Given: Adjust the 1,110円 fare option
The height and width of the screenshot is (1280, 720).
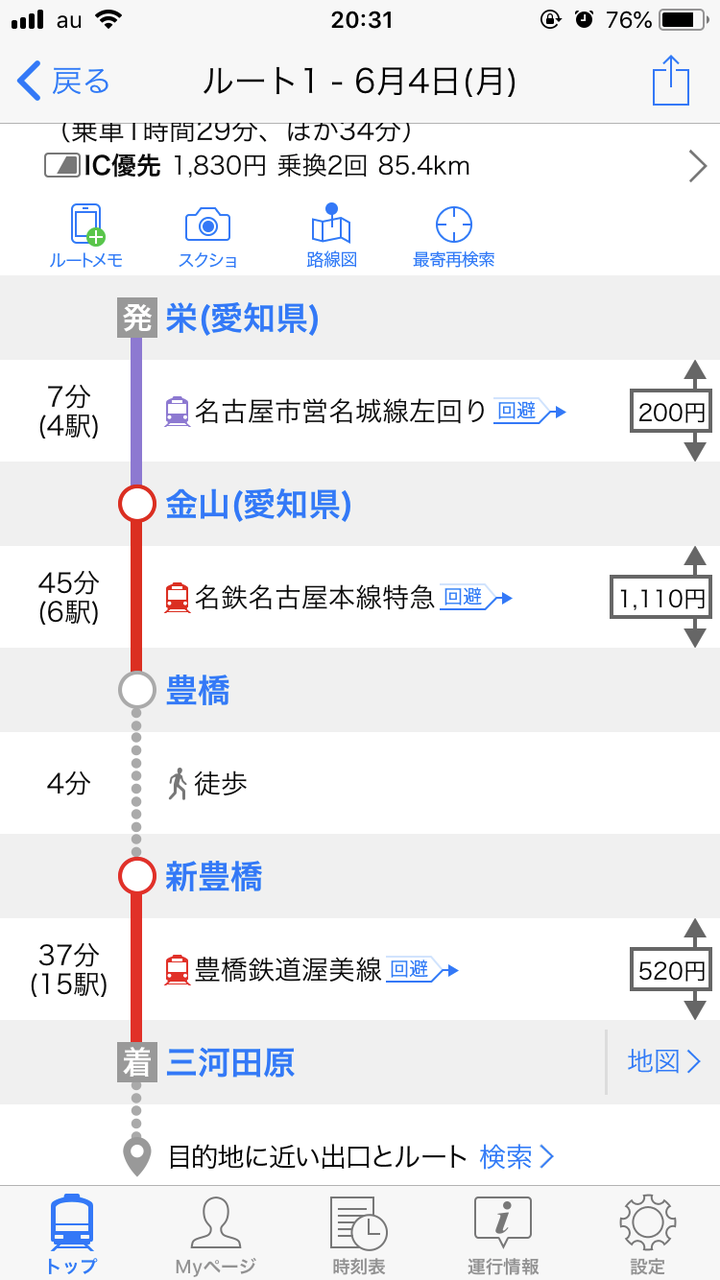Looking at the screenshot, I should (x=661, y=598).
